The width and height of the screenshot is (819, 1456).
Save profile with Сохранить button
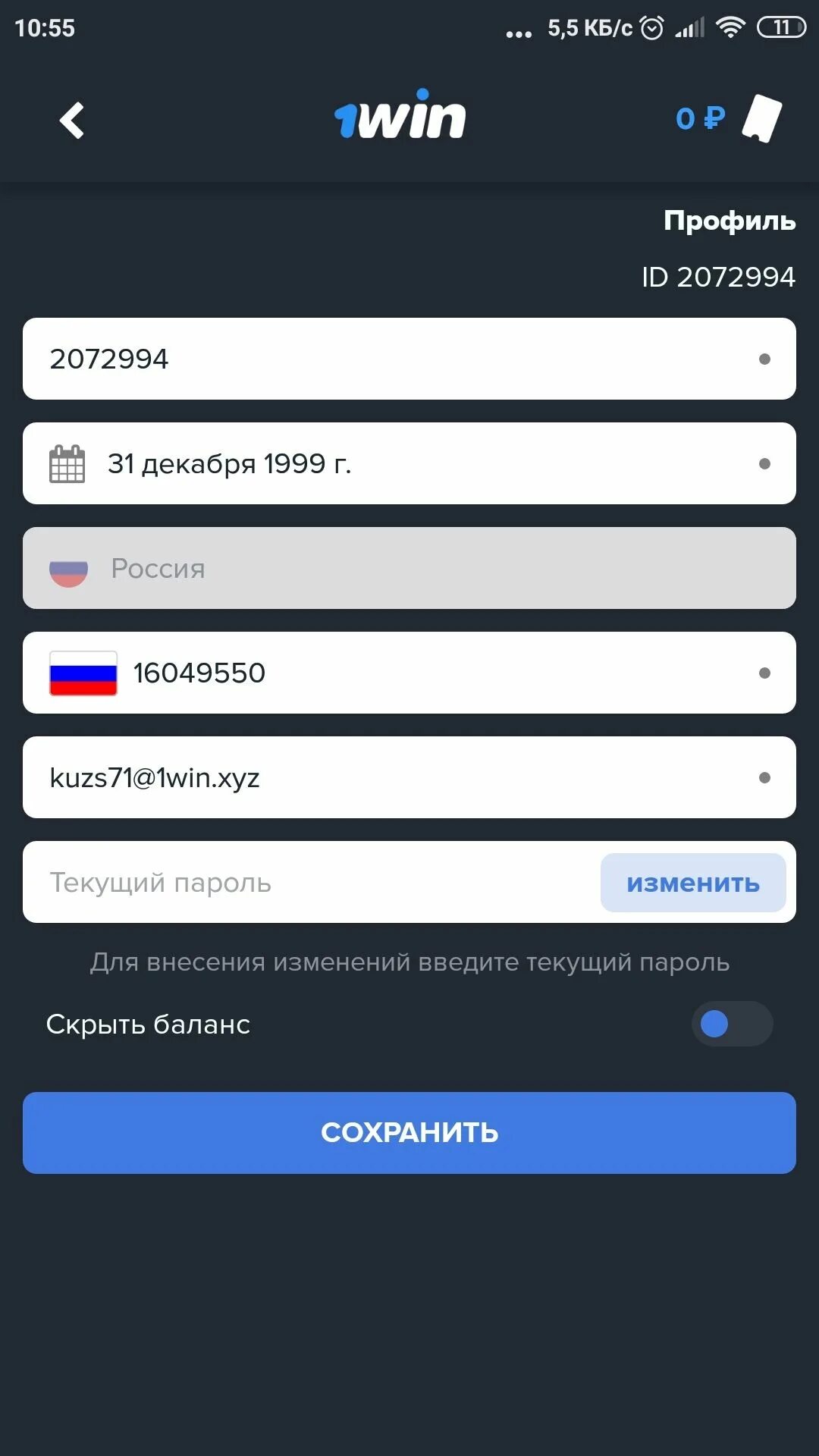409,1132
